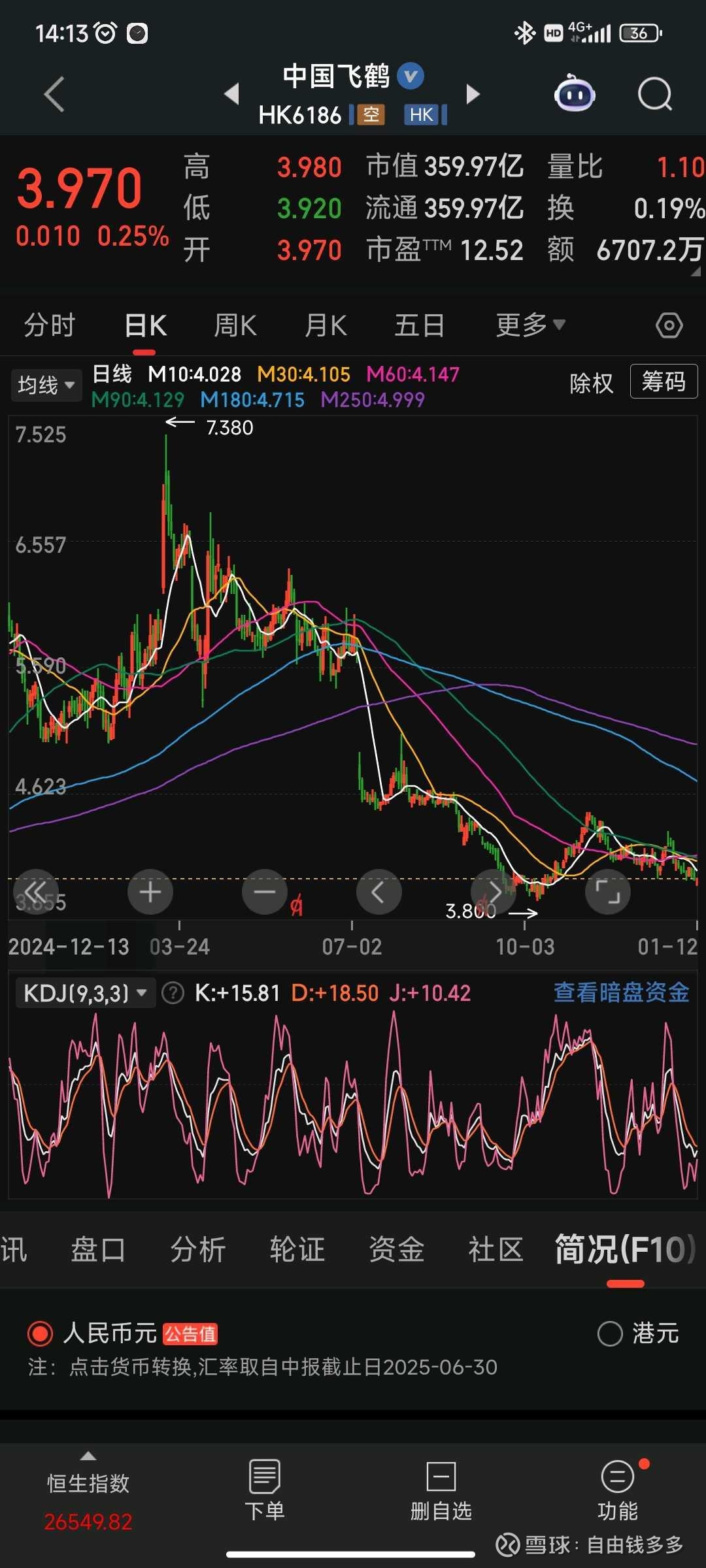706x1568 pixels.
Task: Open the search magnifier icon
Action: 654,95
